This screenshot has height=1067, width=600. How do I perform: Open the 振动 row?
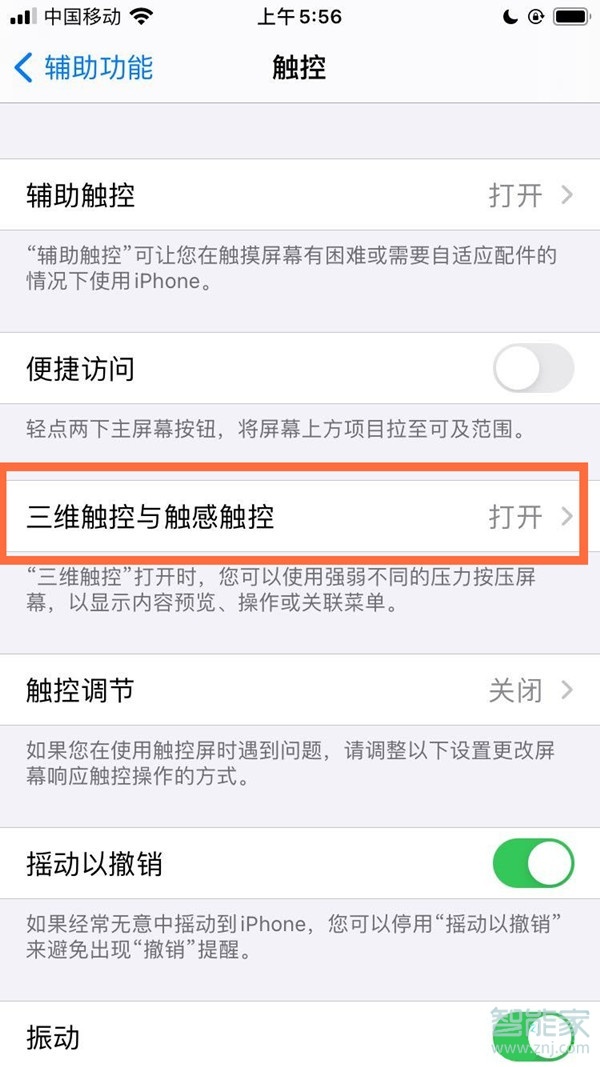coord(300,1035)
